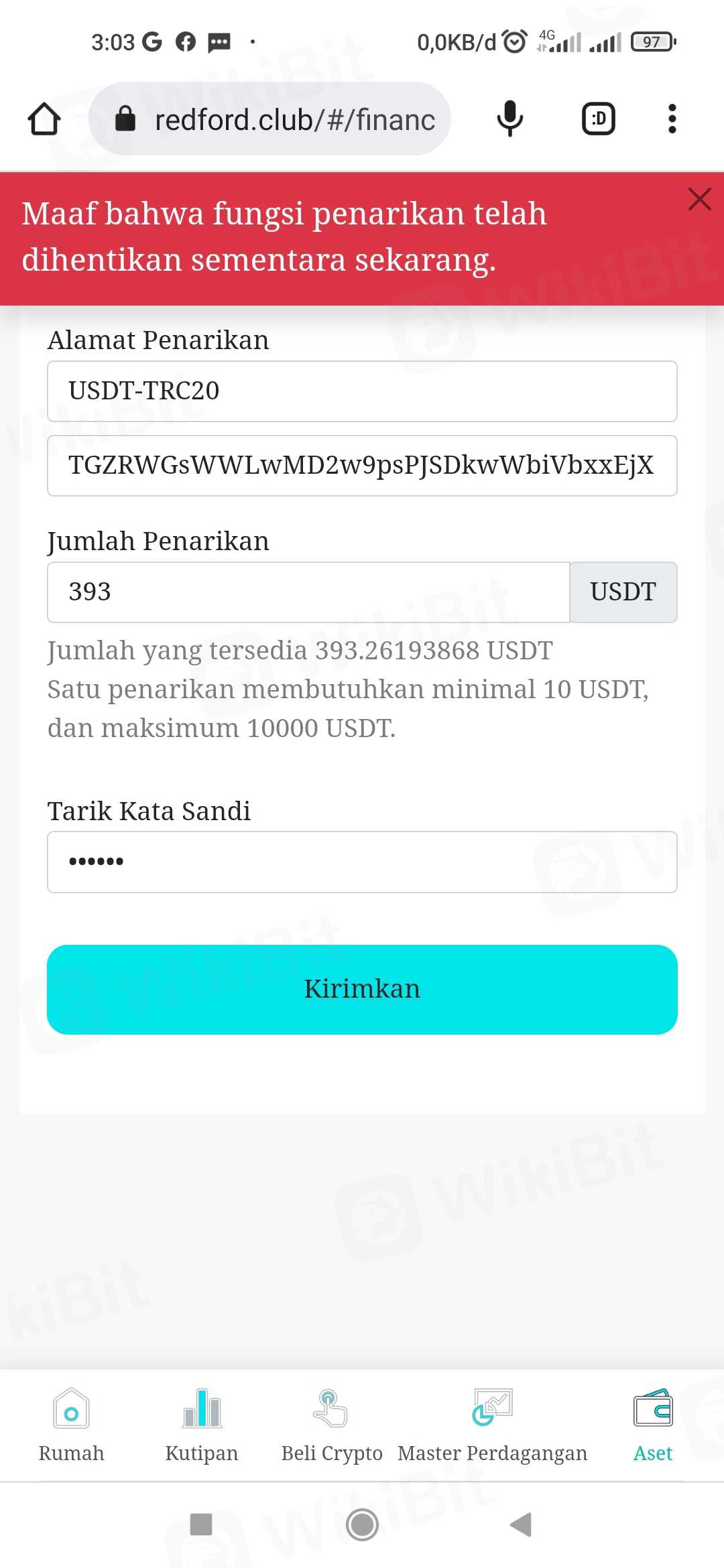Tap the Tarik Kata Sandi password field
The image size is (724, 1568).
pos(362,862)
